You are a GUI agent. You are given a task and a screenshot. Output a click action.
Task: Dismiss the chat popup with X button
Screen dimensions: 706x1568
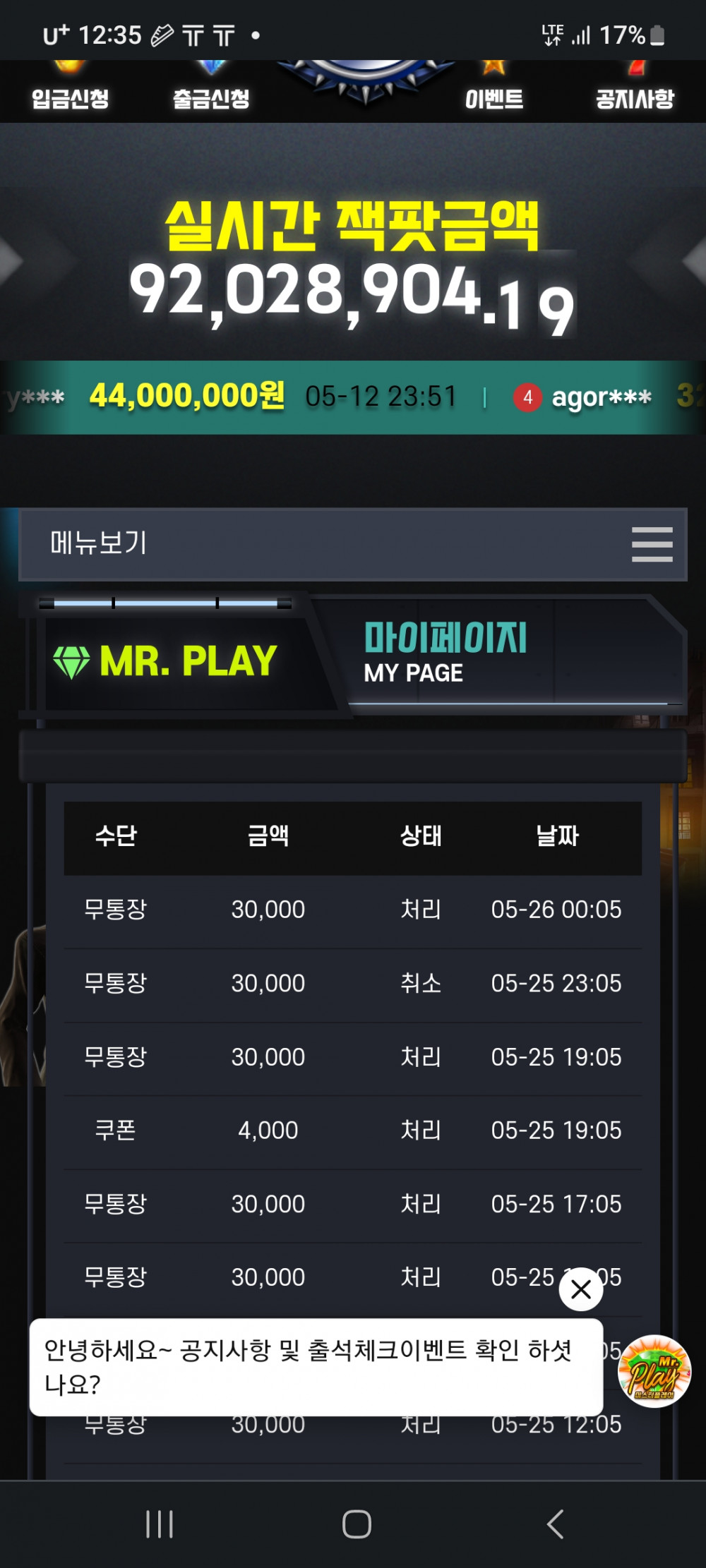[580, 1289]
